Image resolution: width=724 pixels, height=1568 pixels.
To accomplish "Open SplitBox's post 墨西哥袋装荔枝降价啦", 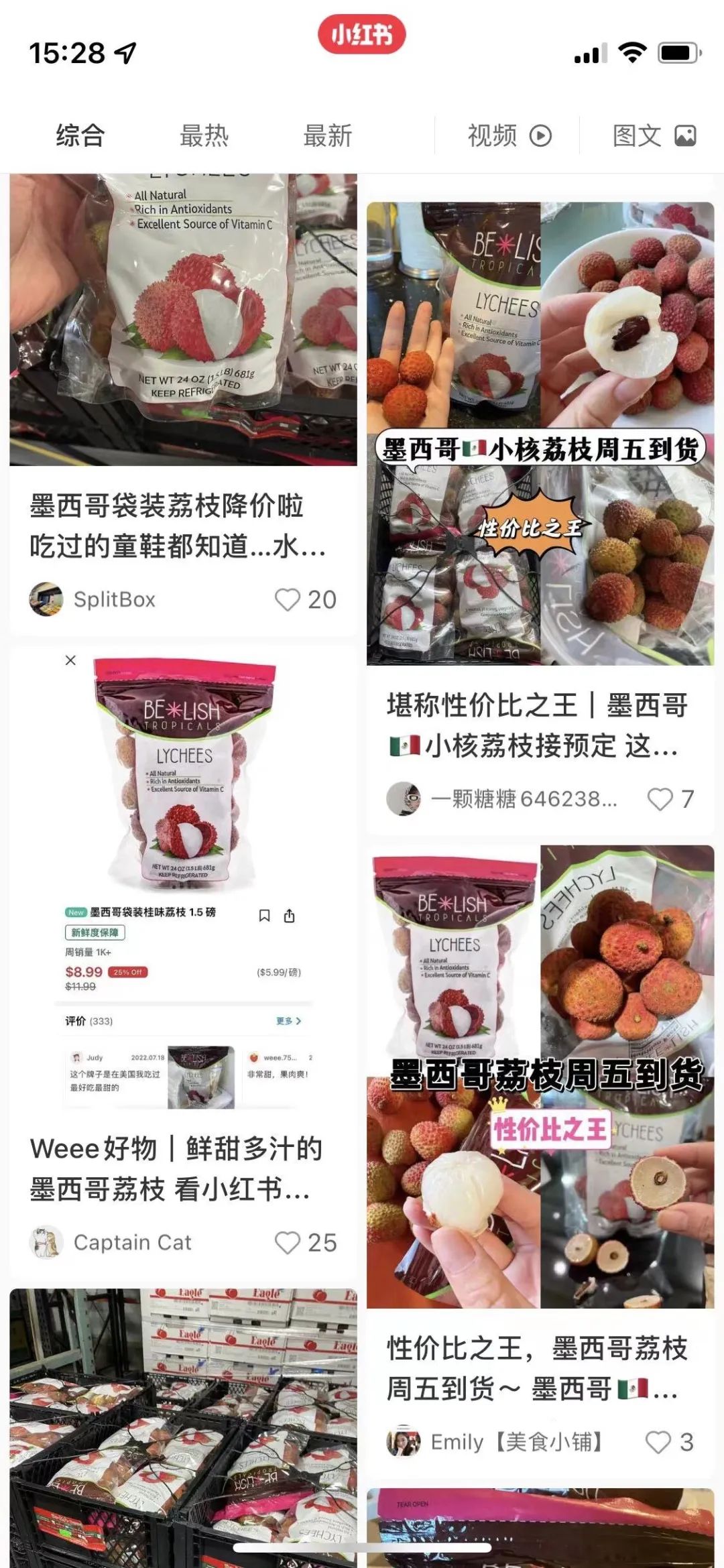I will 178,526.
